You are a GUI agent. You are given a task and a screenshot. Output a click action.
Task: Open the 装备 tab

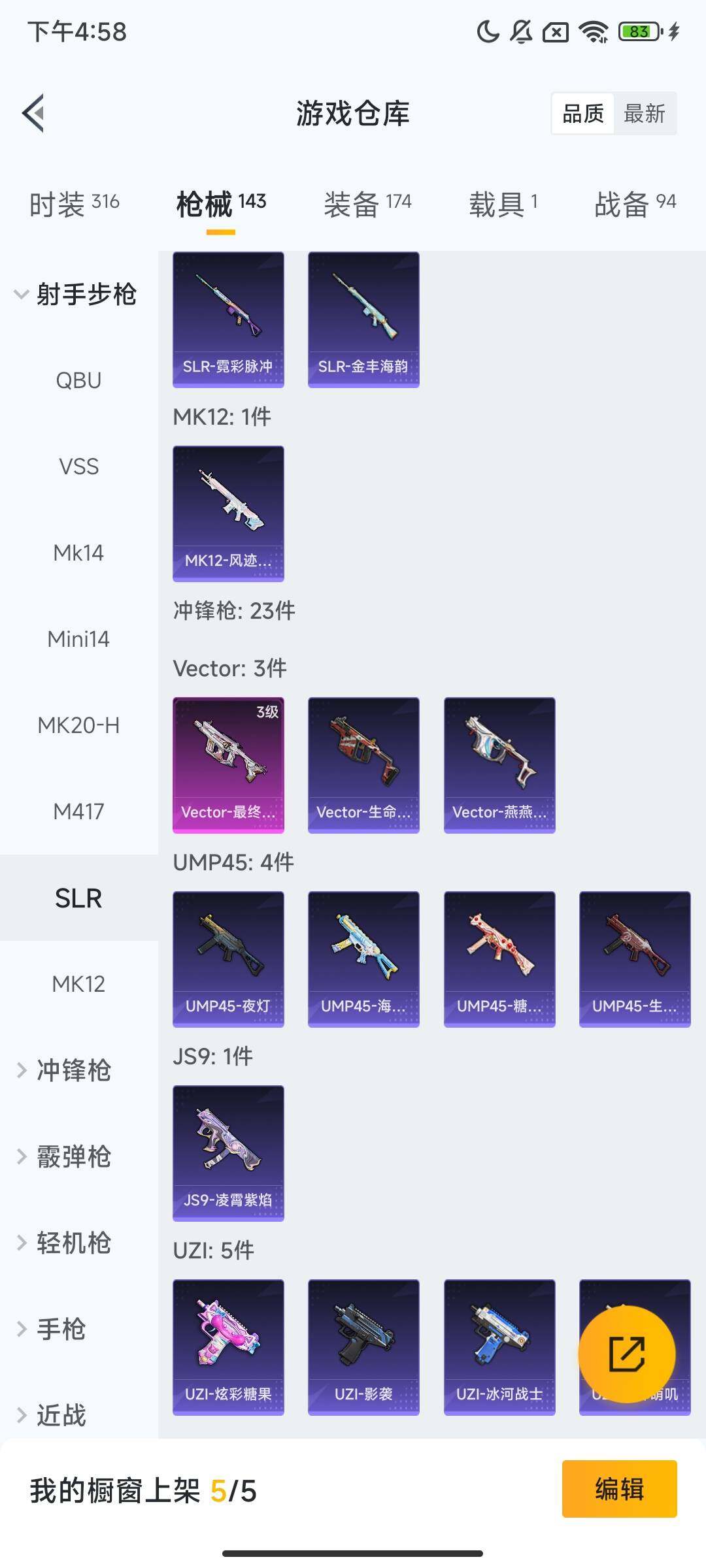pos(367,204)
